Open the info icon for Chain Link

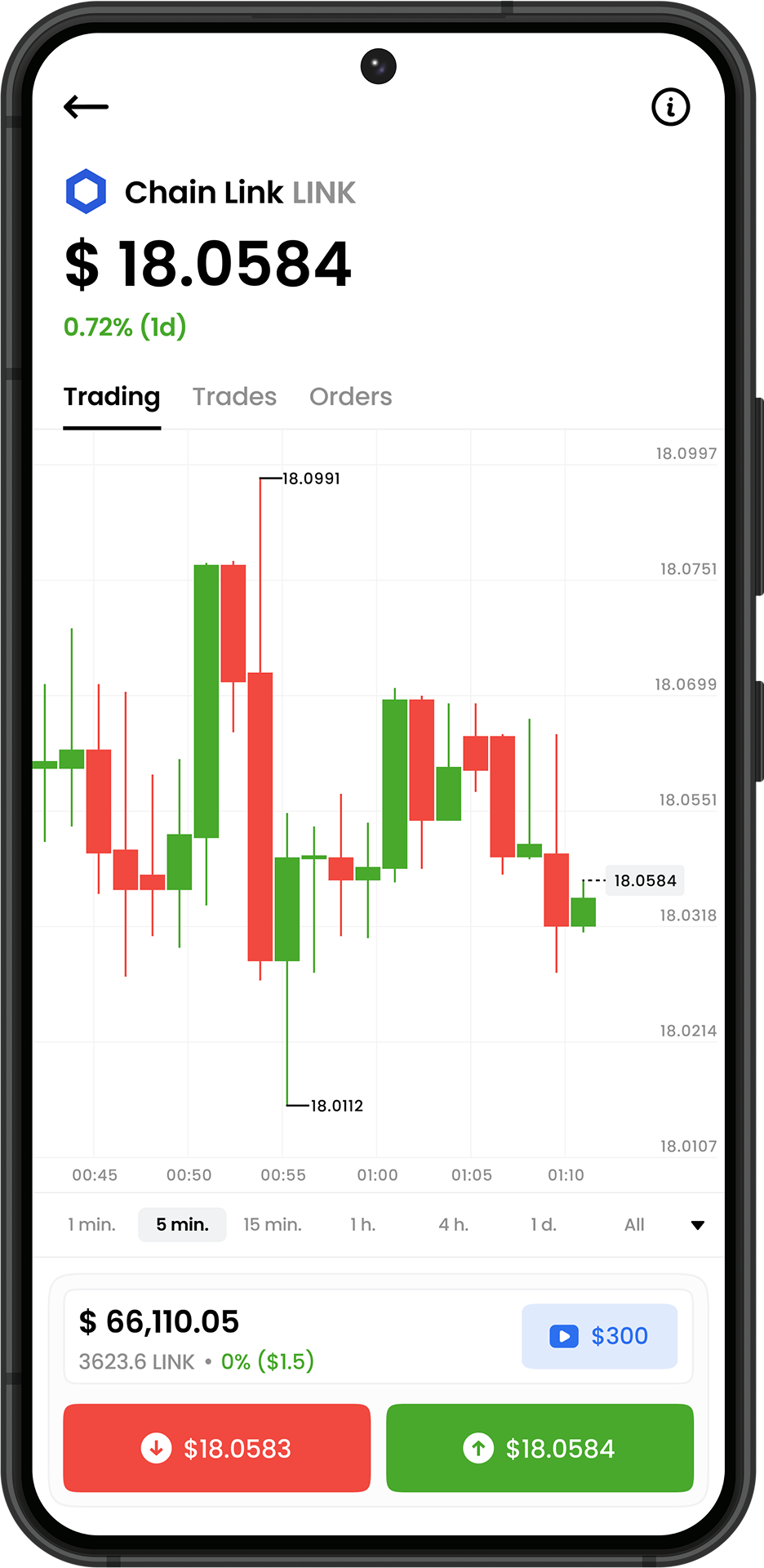(670, 107)
